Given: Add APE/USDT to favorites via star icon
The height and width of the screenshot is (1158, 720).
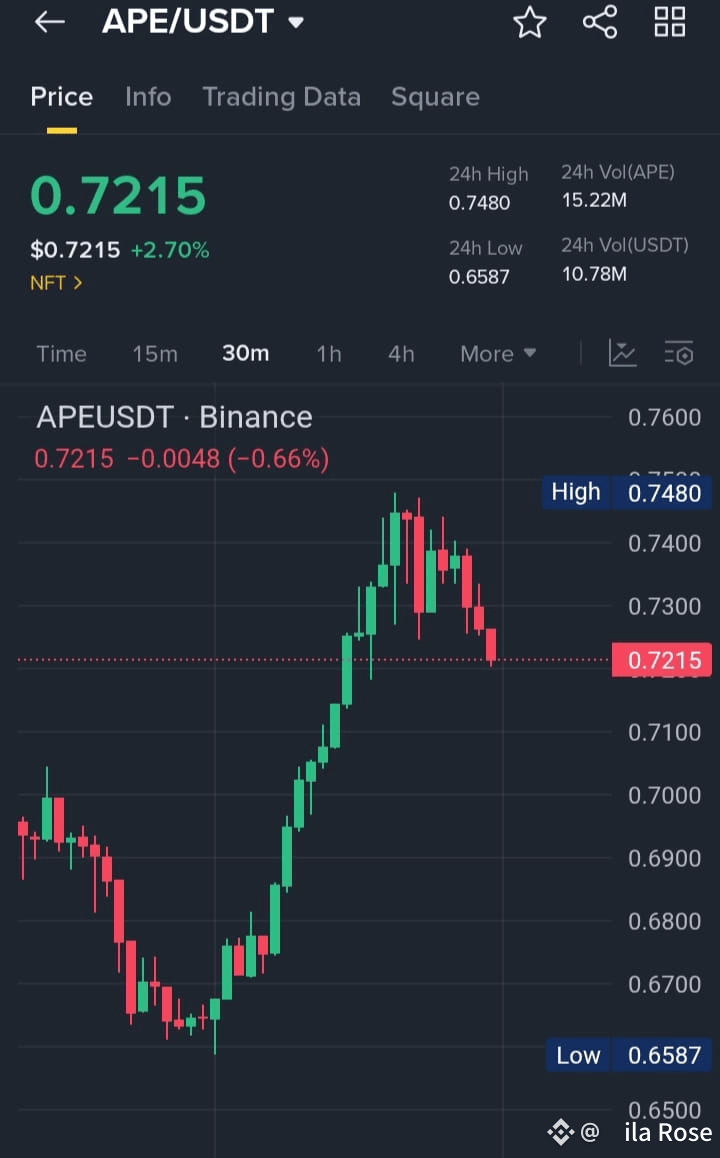Looking at the screenshot, I should (529, 21).
